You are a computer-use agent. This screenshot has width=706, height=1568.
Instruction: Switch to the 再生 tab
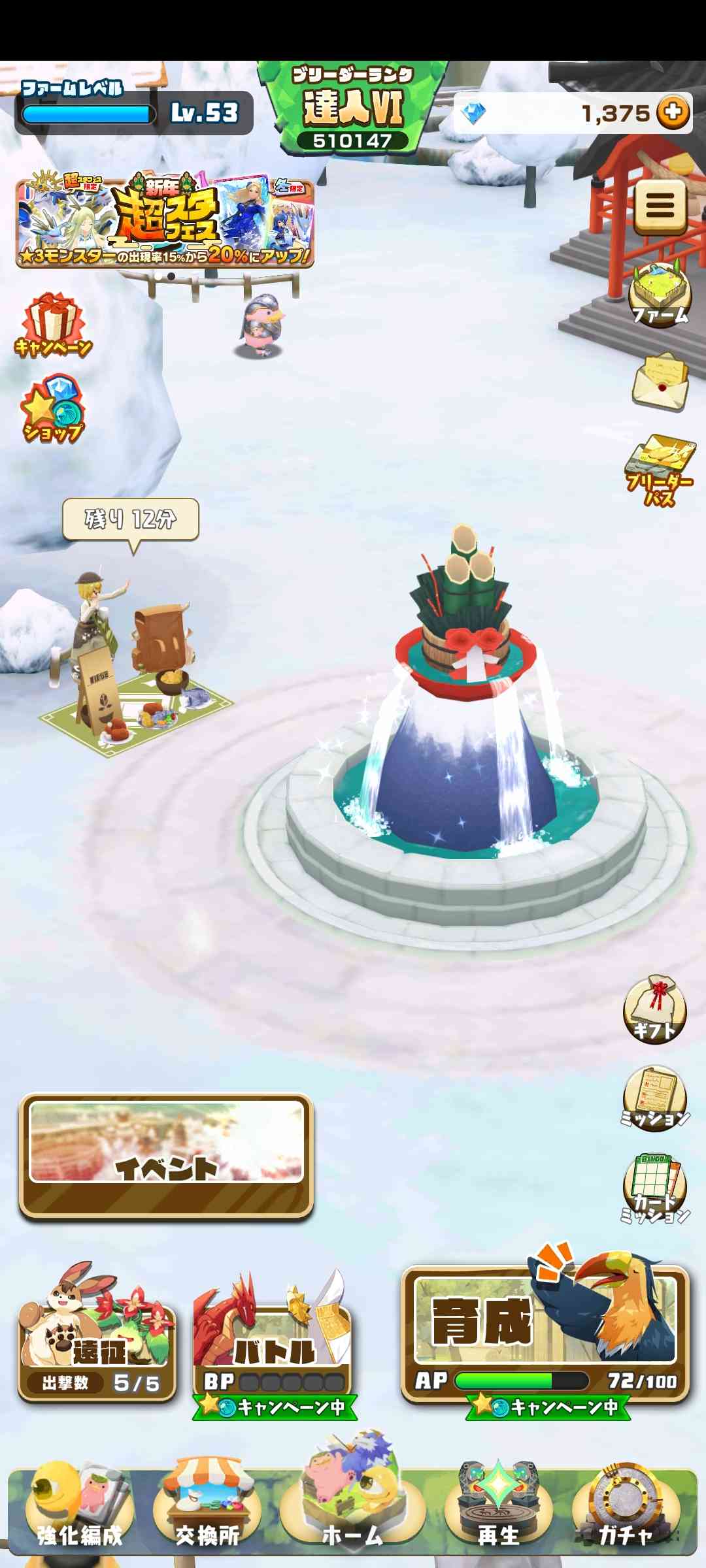pos(498,1511)
